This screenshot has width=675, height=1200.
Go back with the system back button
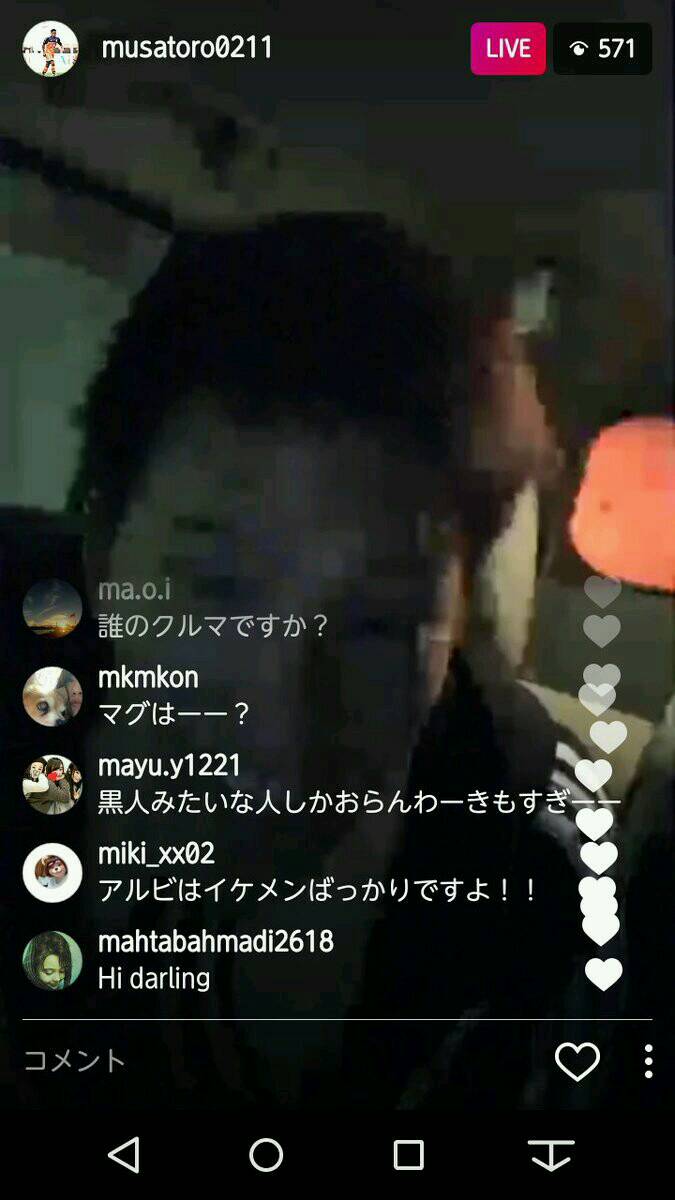point(123,1155)
